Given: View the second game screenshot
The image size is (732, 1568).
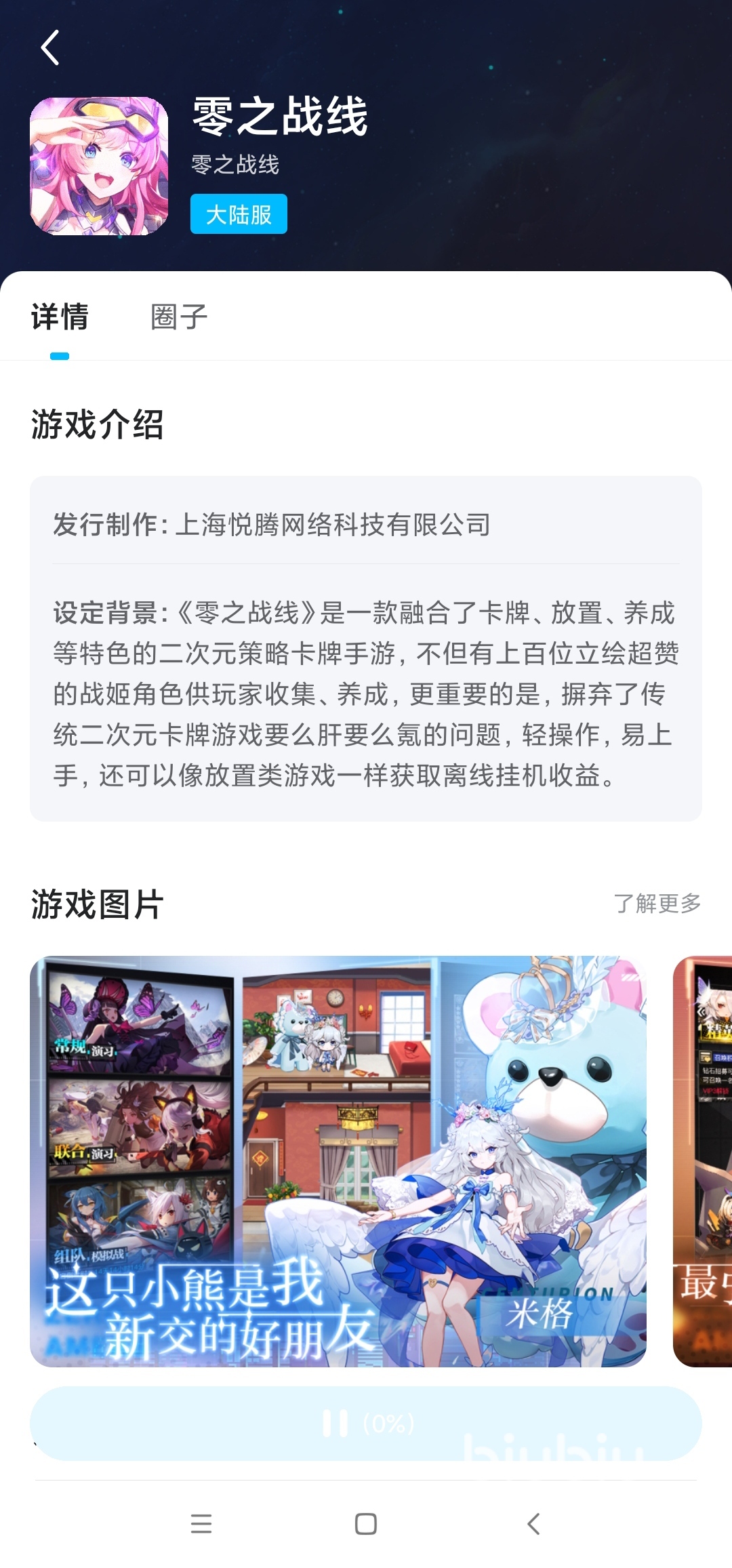Looking at the screenshot, I should point(703,1161).
